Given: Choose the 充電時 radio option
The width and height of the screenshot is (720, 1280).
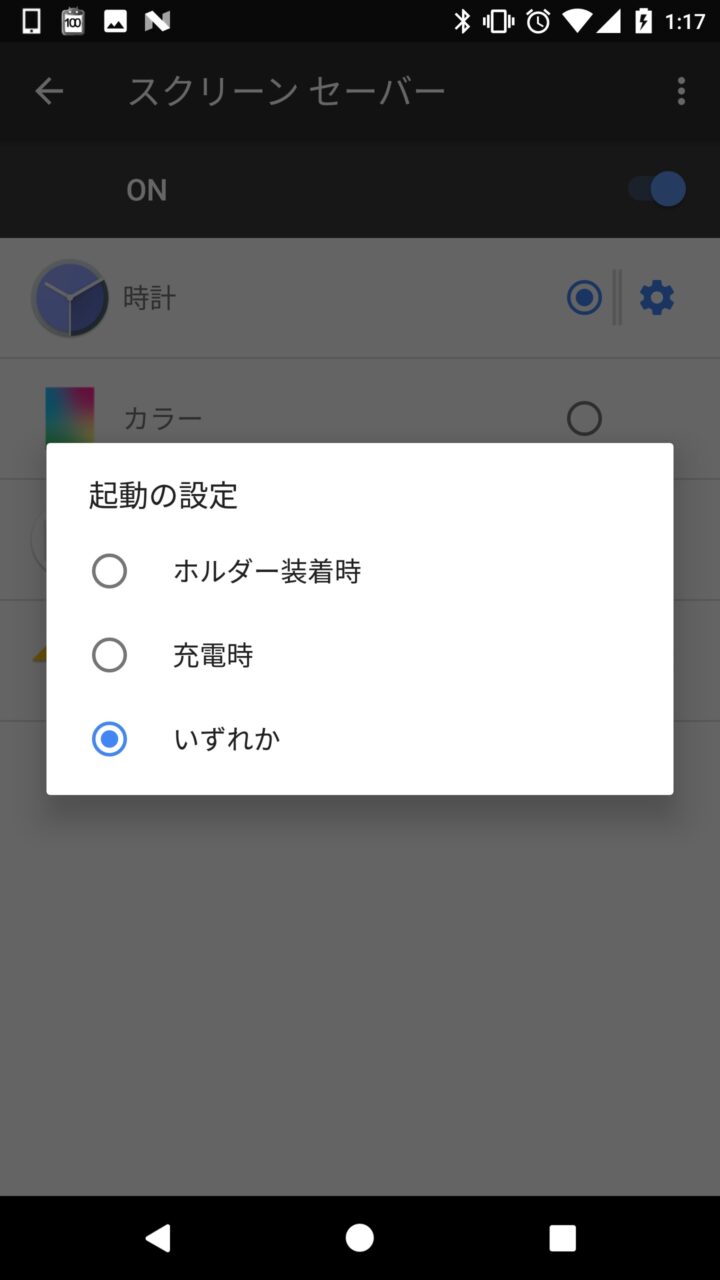Looking at the screenshot, I should tap(109, 655).
